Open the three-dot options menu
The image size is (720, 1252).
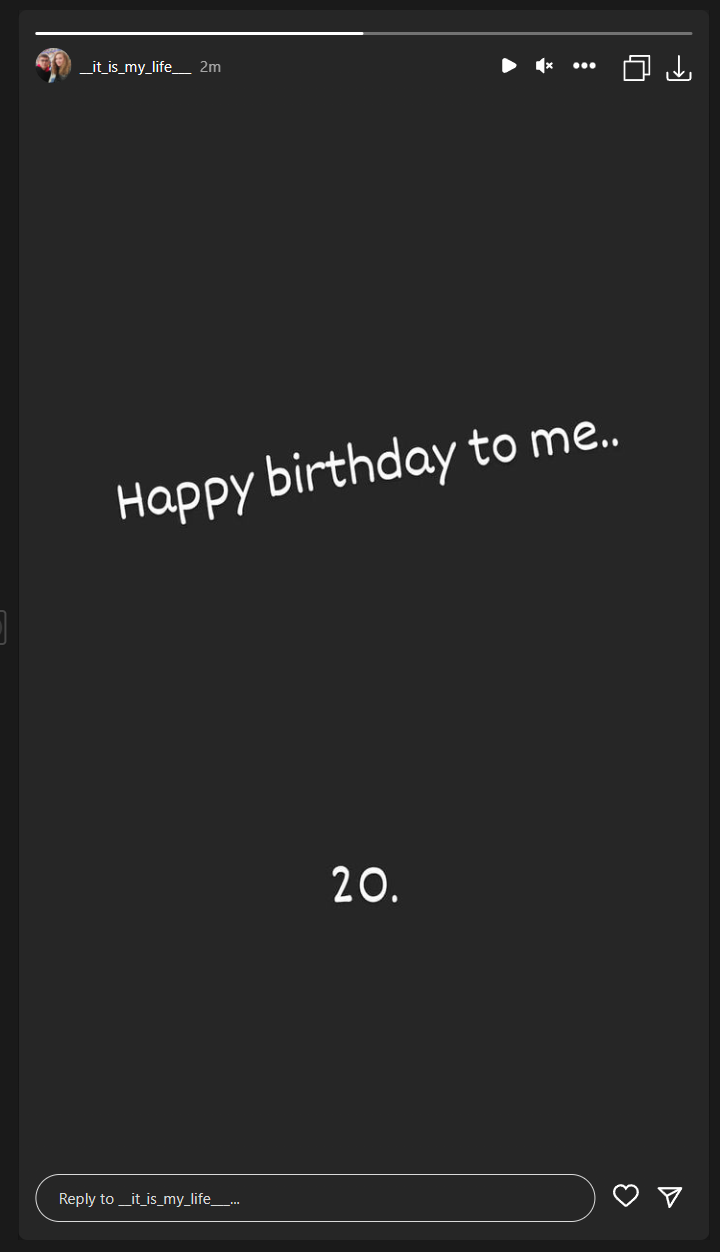584,66
